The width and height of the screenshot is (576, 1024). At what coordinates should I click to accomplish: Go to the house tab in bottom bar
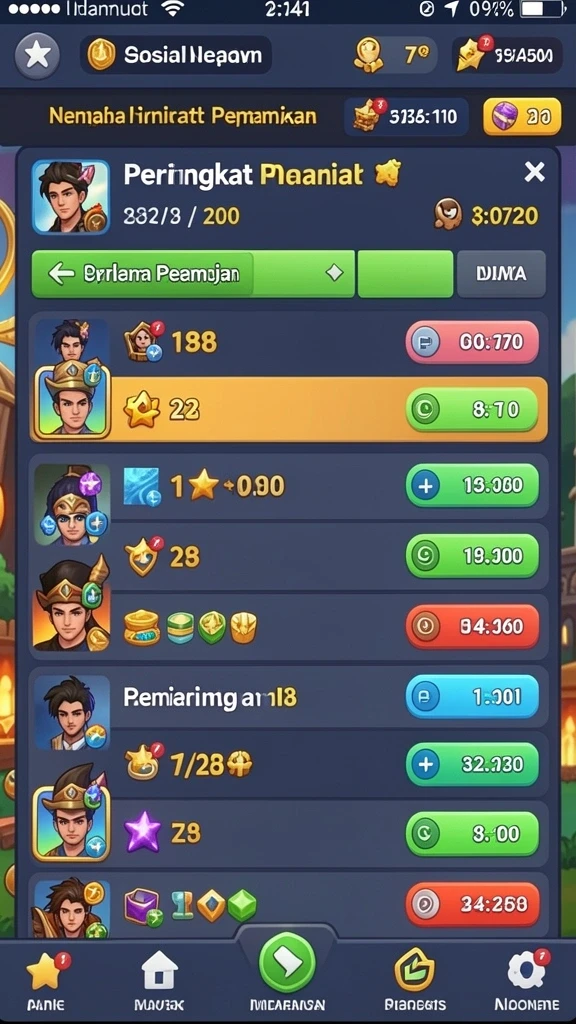[159, 981]
